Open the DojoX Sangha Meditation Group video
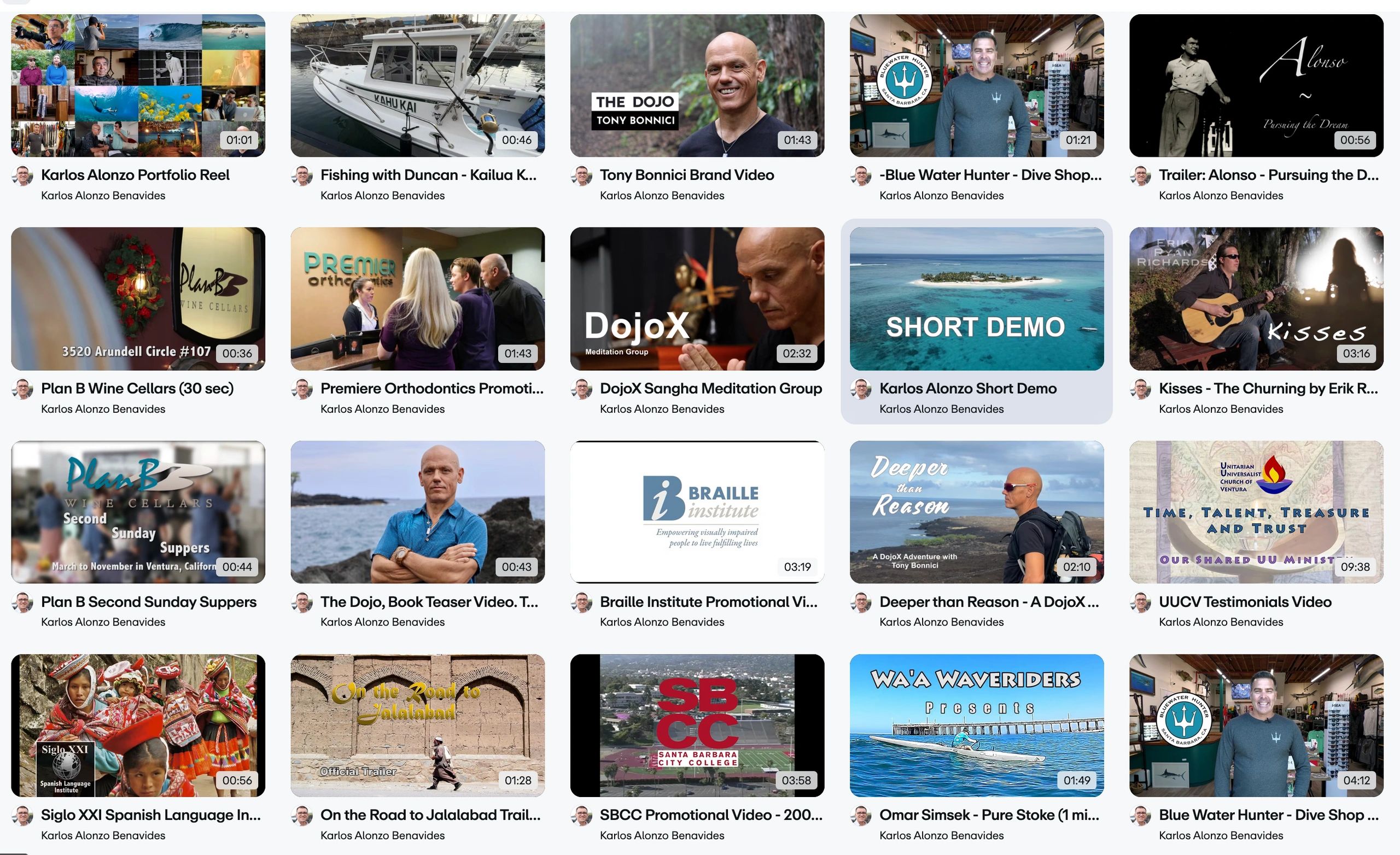The width and height of the screenshot is (1400, 855). [697, 299]
